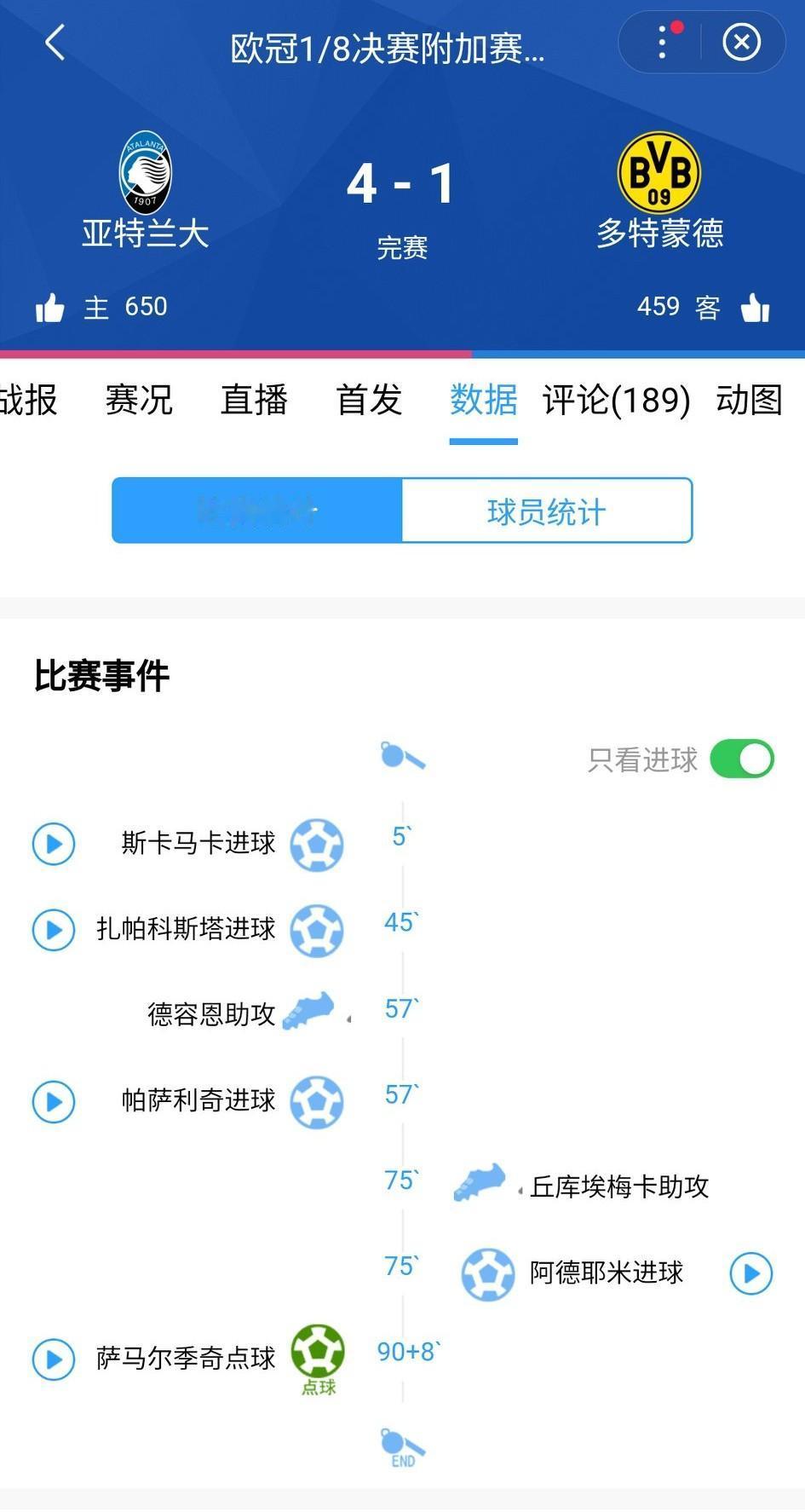Open the 直播 live broadcast section
This screenshot has height=1512, width=805.
coord(254,400)
